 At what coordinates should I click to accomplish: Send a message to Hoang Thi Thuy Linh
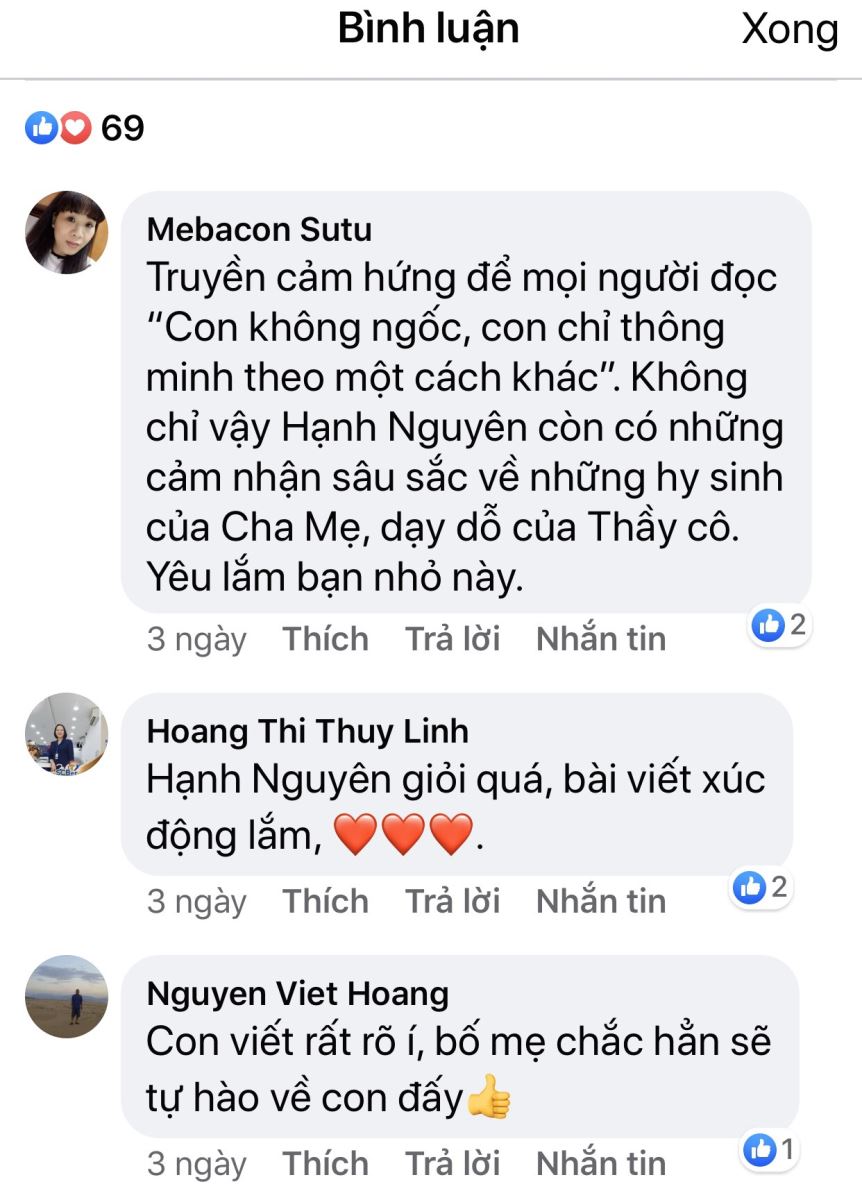601,901
